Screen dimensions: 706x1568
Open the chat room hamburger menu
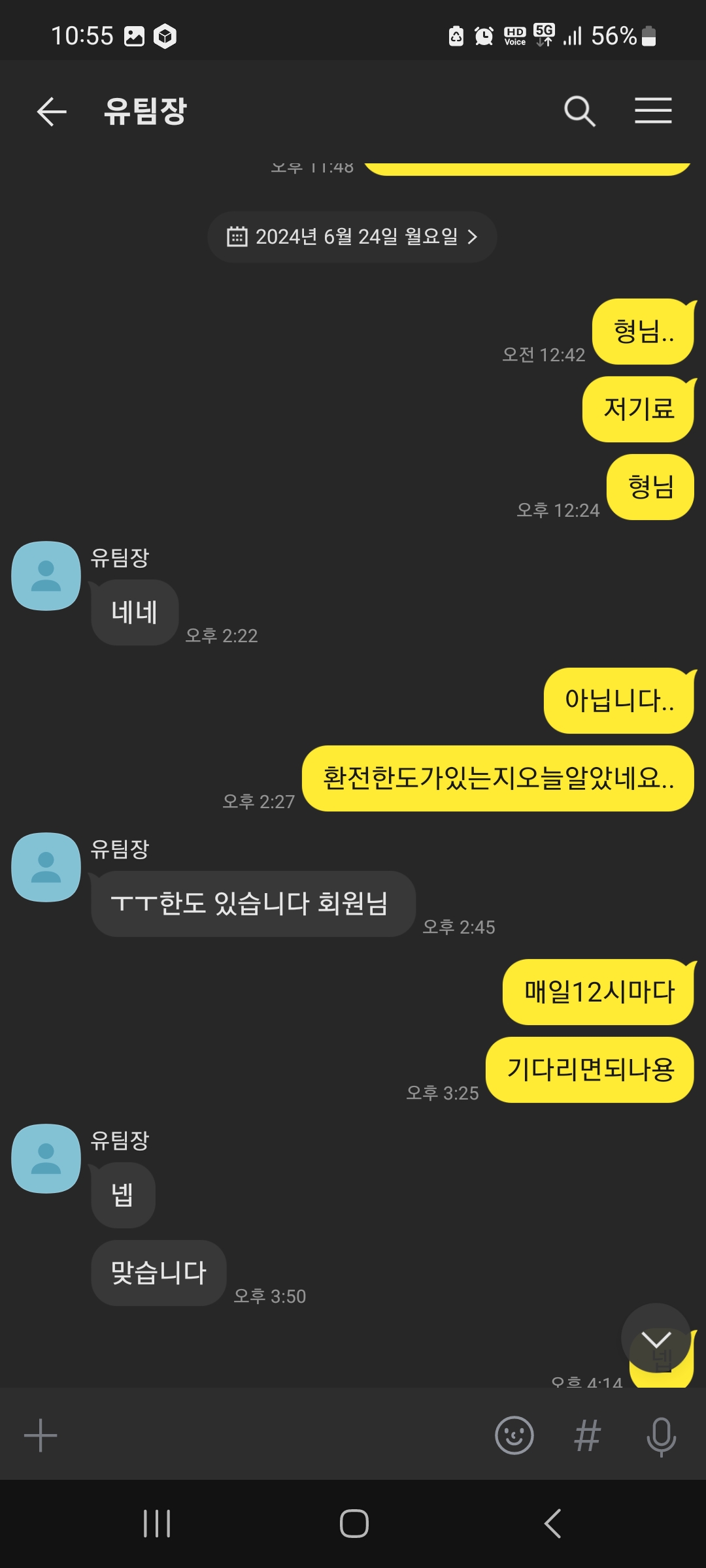point(653,110)
